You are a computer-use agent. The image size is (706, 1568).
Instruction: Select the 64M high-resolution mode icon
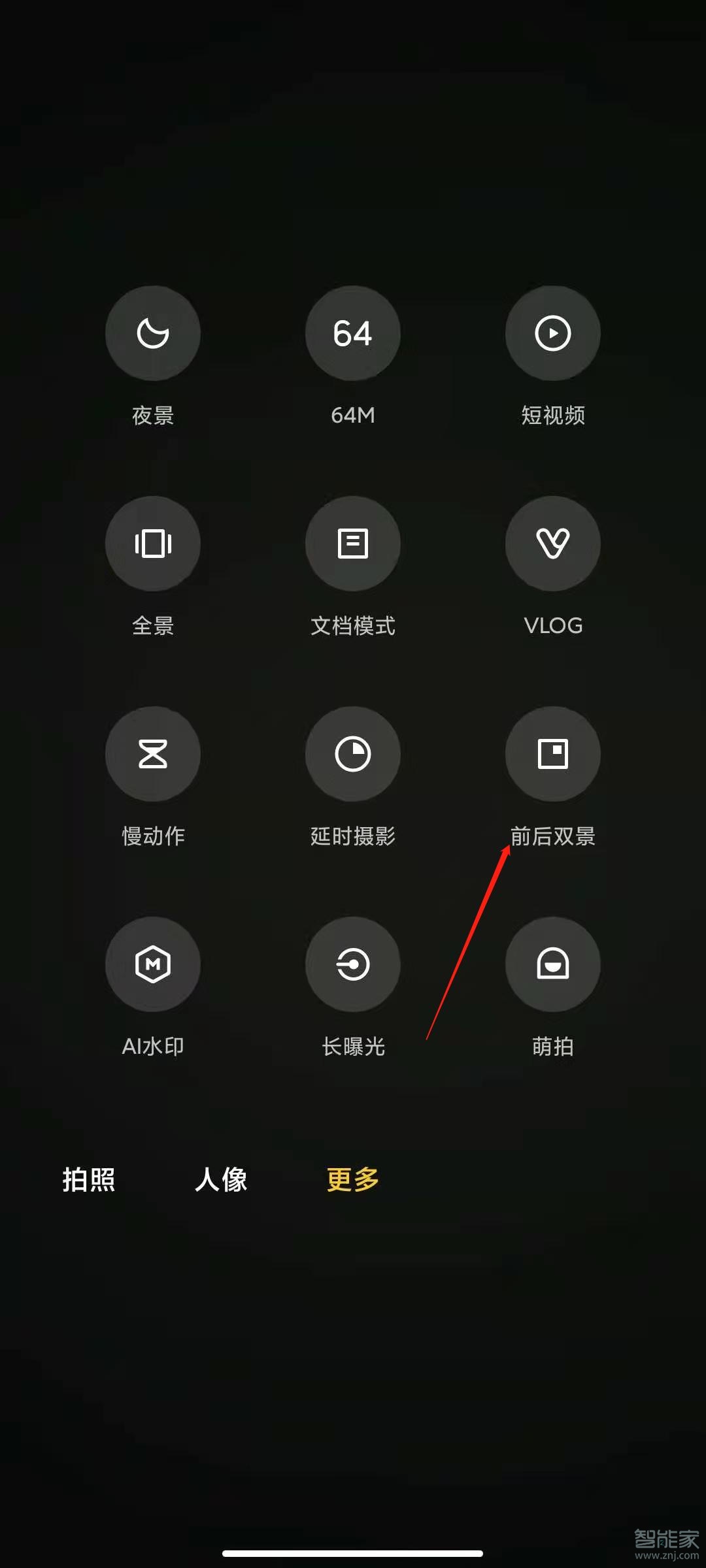point(353,333)
